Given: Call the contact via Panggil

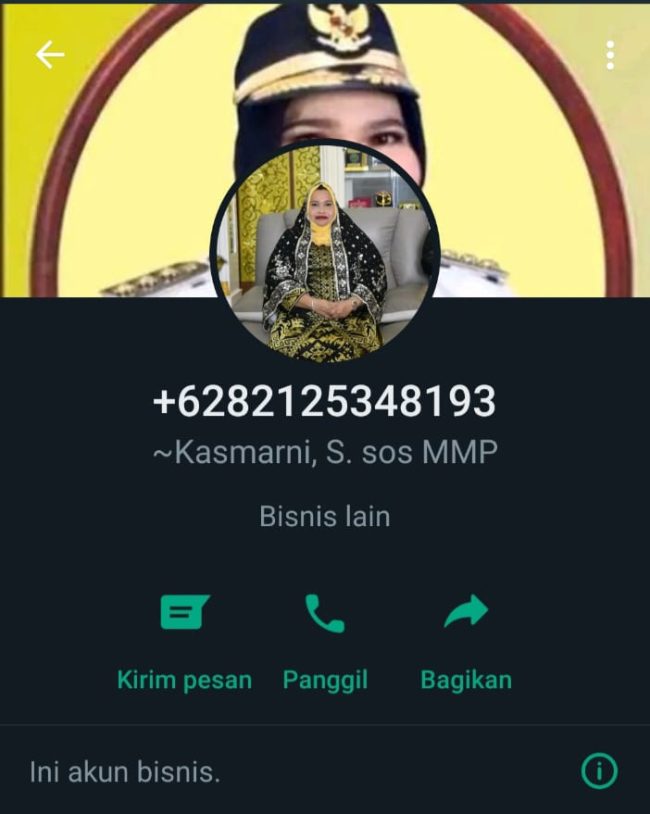Looking at the screenshot, I should tap(324, 640).
